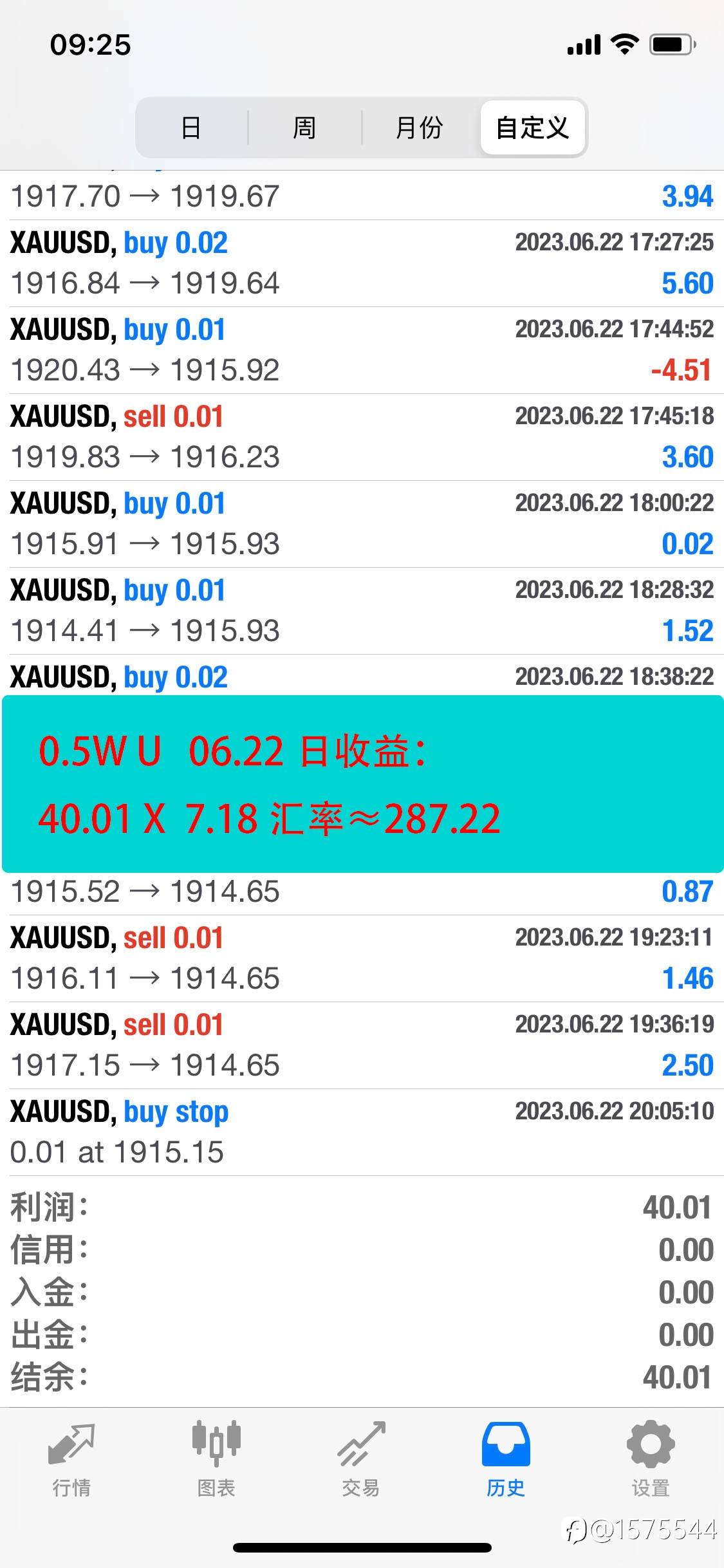Viewport: 724px width, 1568px height.
Task: Switch to the 日 period tab
Action: (x=191, y=127)
